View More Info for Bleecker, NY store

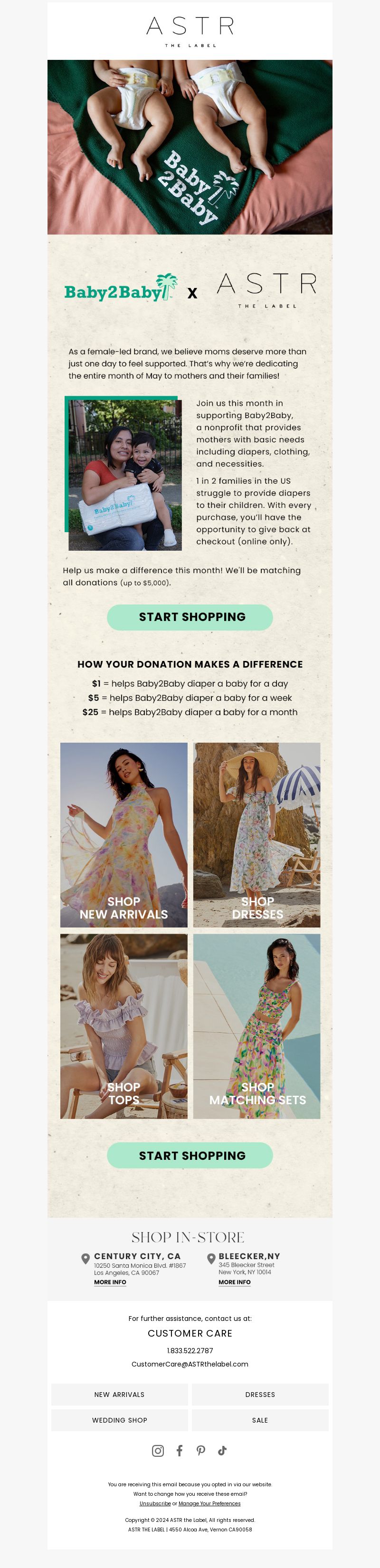tap(235, 1282)
